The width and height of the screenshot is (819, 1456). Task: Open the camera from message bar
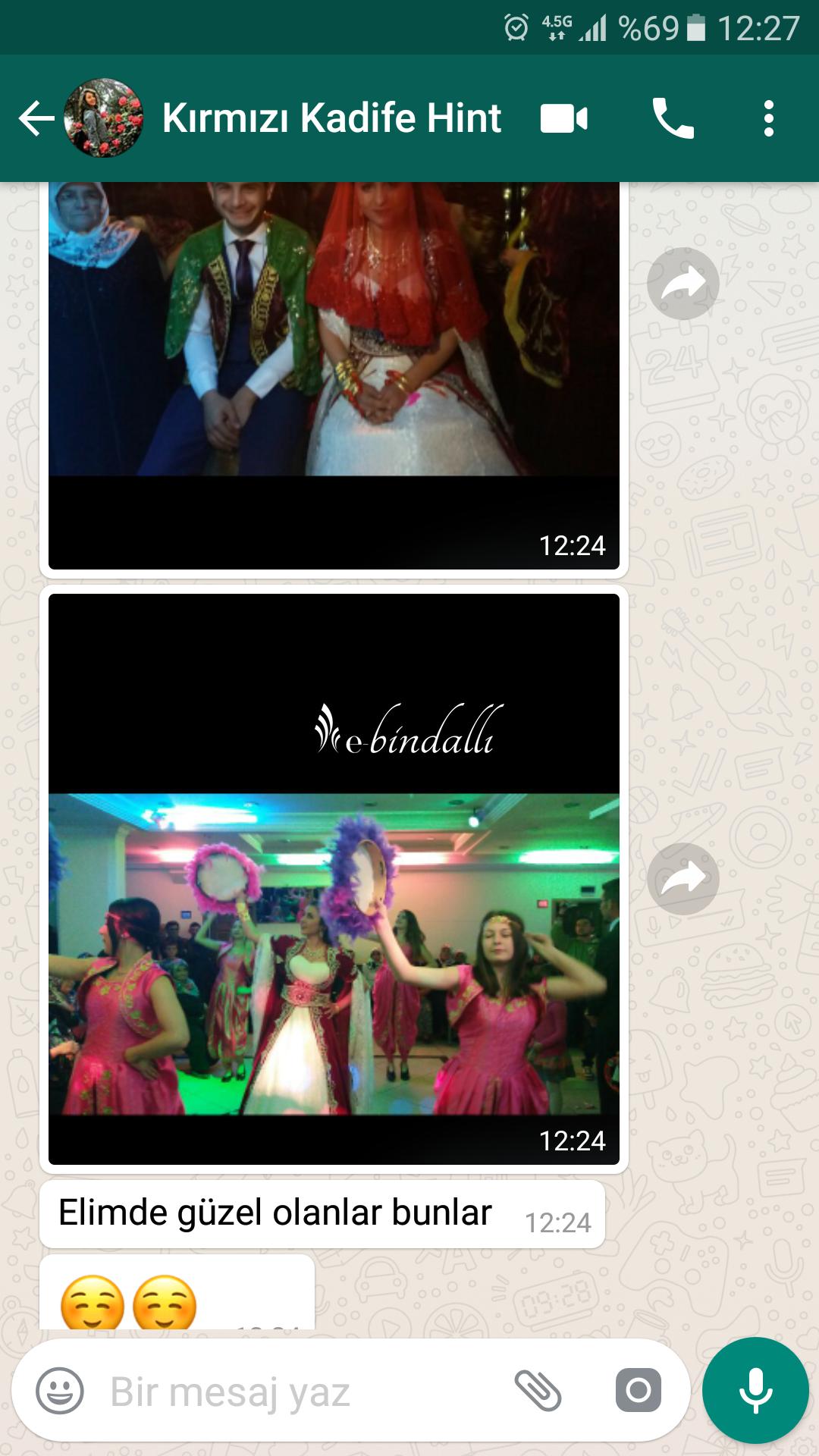click(x=638, y=1390)
